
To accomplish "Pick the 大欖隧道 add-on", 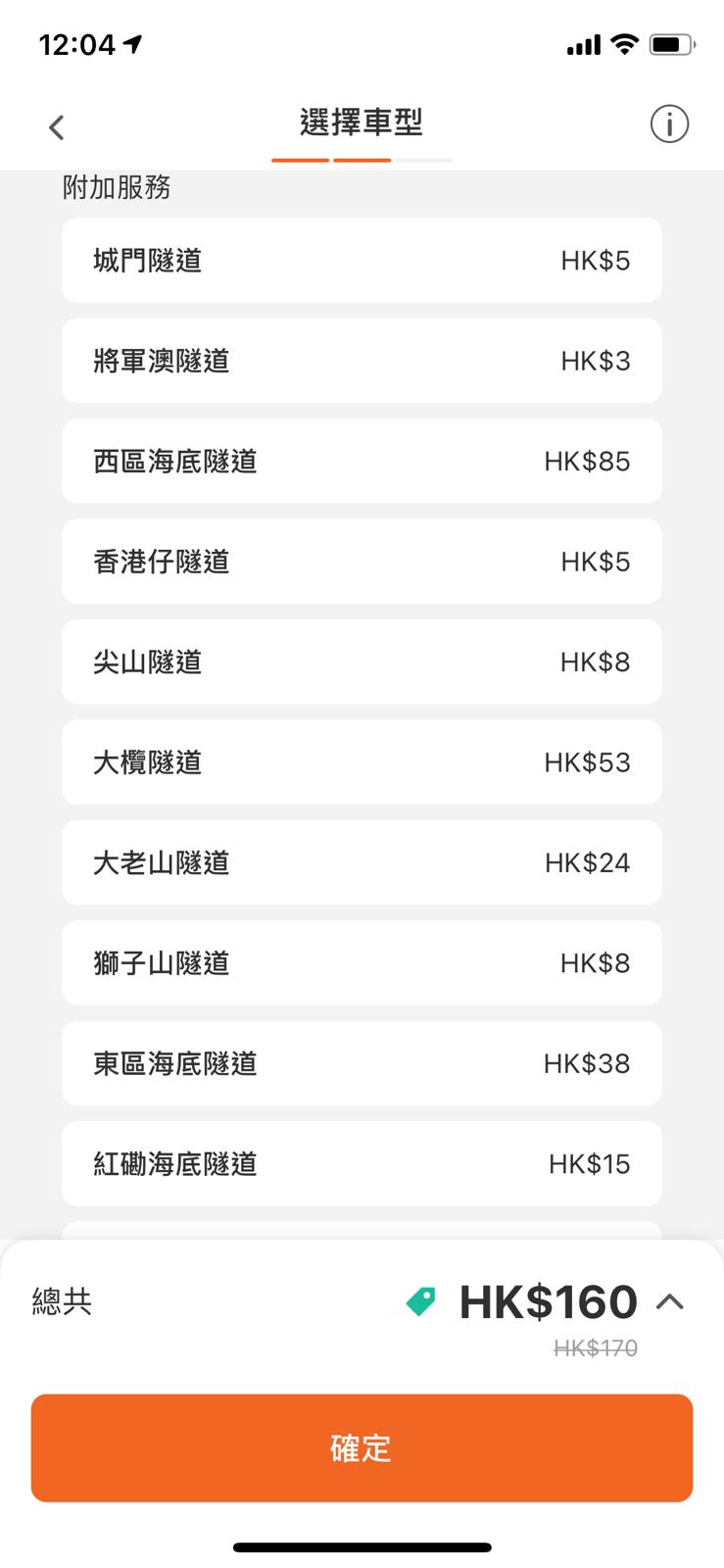I will tap(362, 762).
